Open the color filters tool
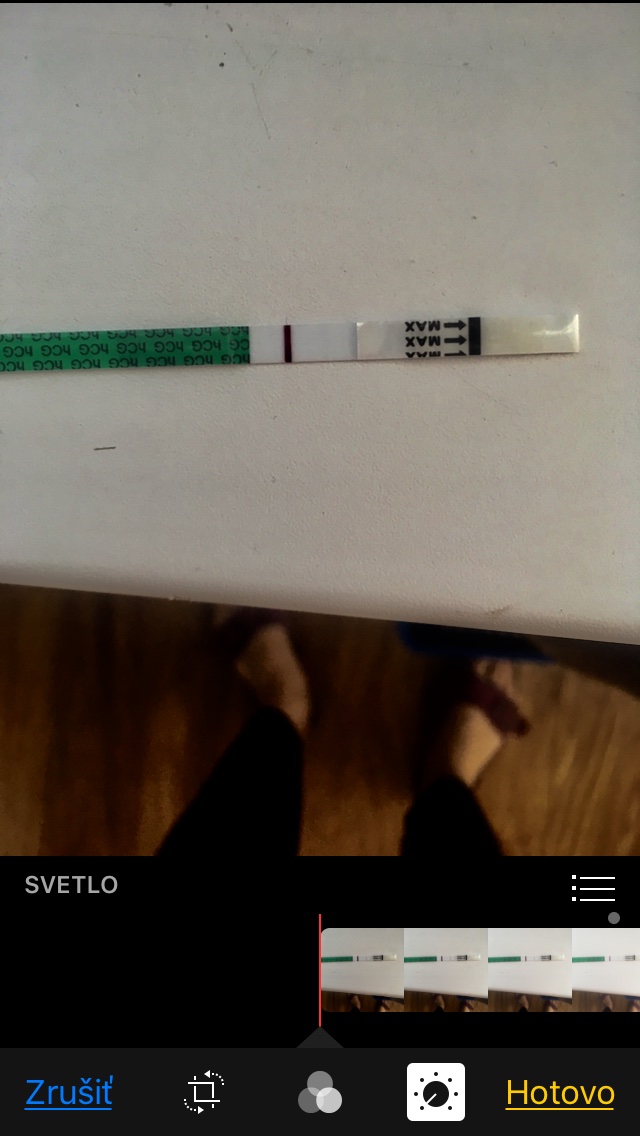Viewport: 640px width, 1136px height. 320,1092
